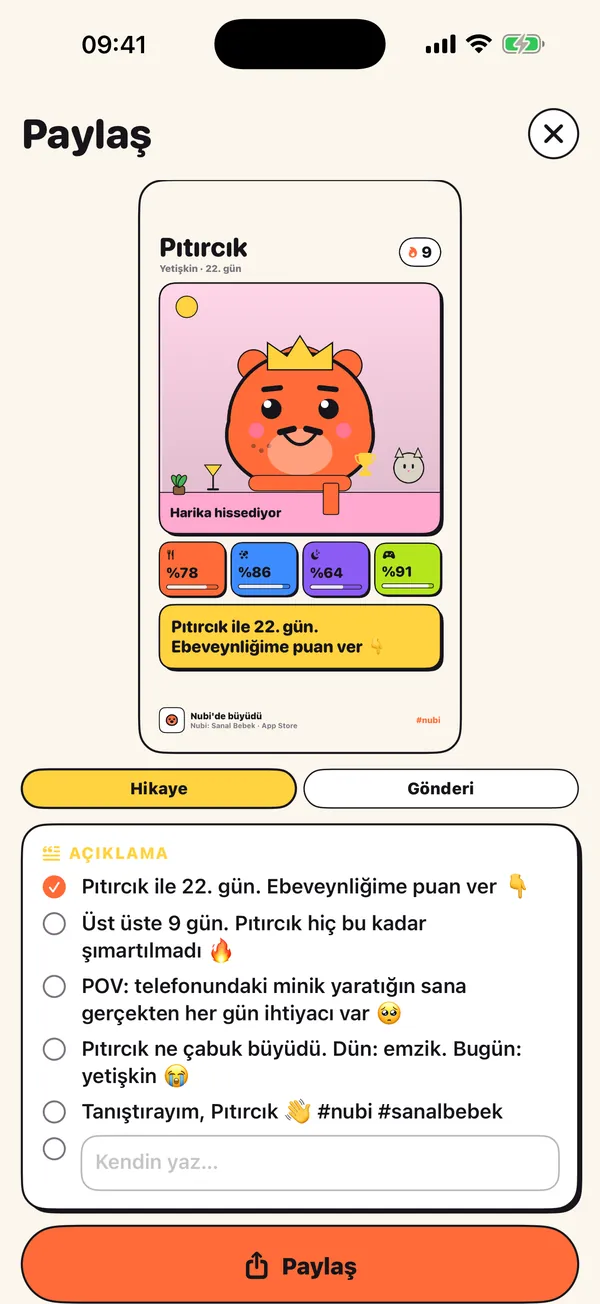Select the custom caption radio button
Viewport: 600px width, 1304px height.
pyautogui.click(x=54, y=1149)
